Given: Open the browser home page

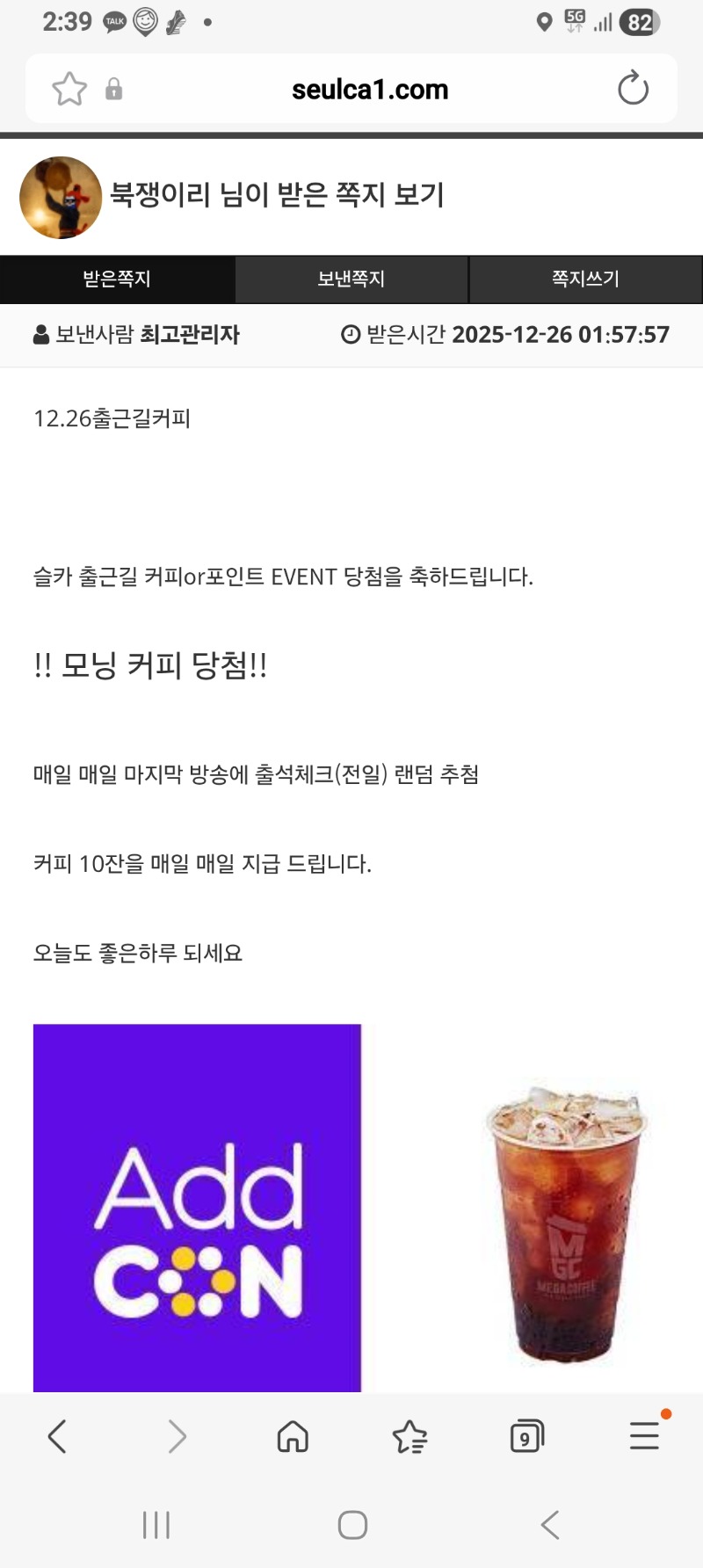Looking at the screenshot, I should pos(293,1437).
